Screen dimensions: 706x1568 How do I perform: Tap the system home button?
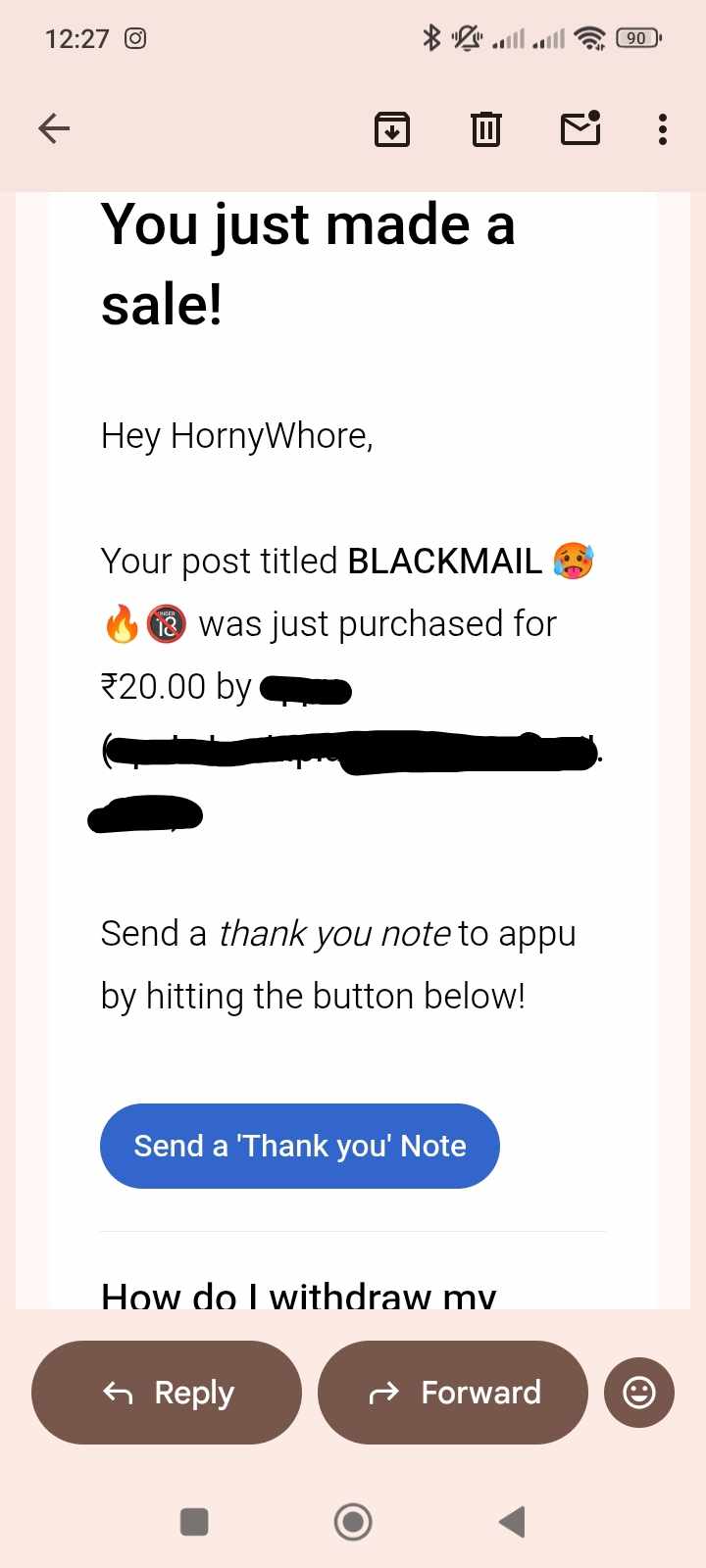pyautogui.click(x=353, y=1522)
